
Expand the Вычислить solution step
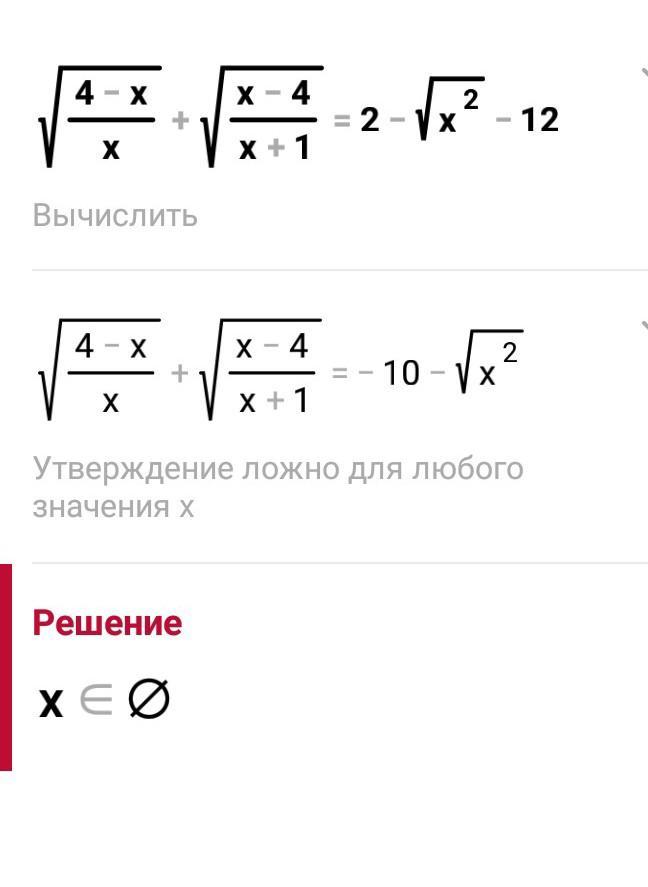click(x=643, y=75)
